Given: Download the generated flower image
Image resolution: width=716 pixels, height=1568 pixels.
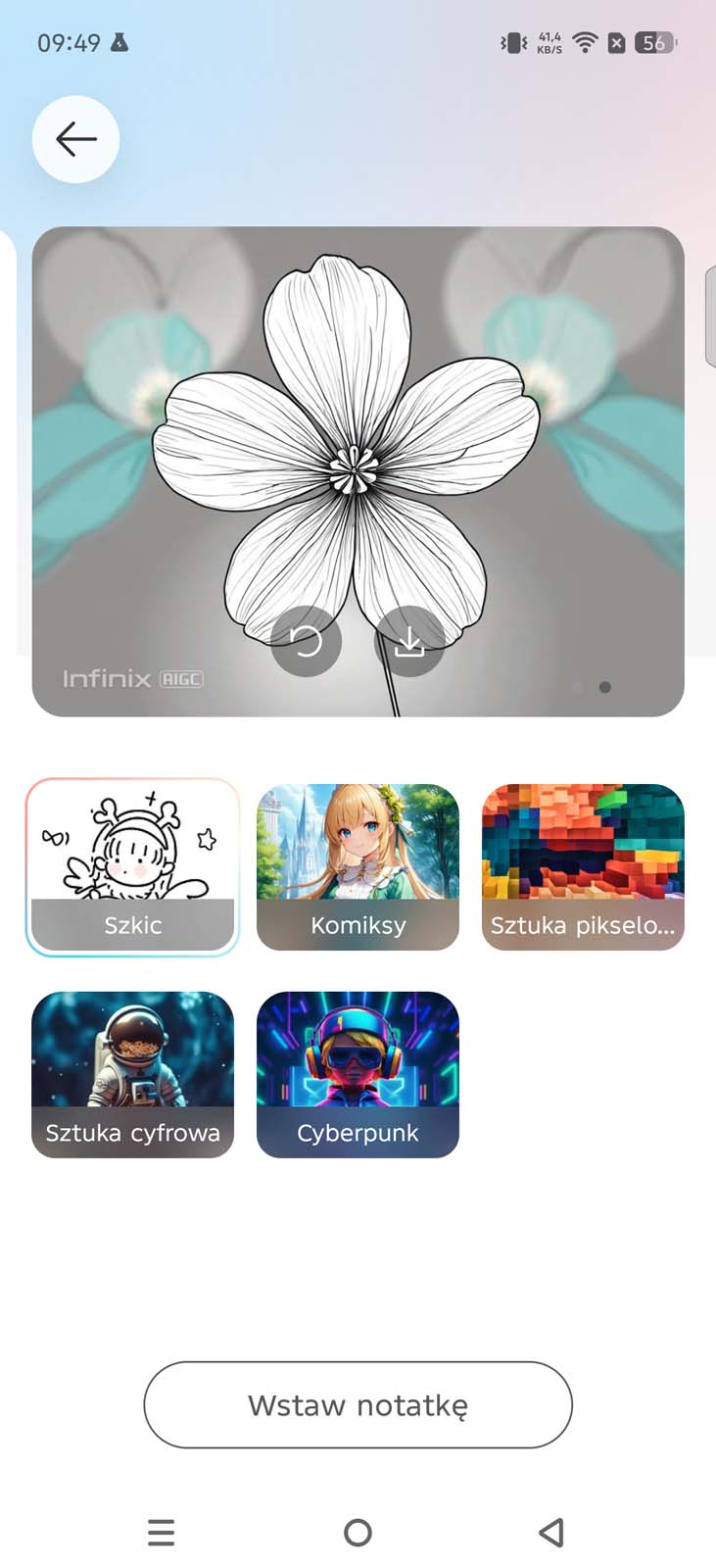Looking at the screenshot, I should click(x=409, y=641).
